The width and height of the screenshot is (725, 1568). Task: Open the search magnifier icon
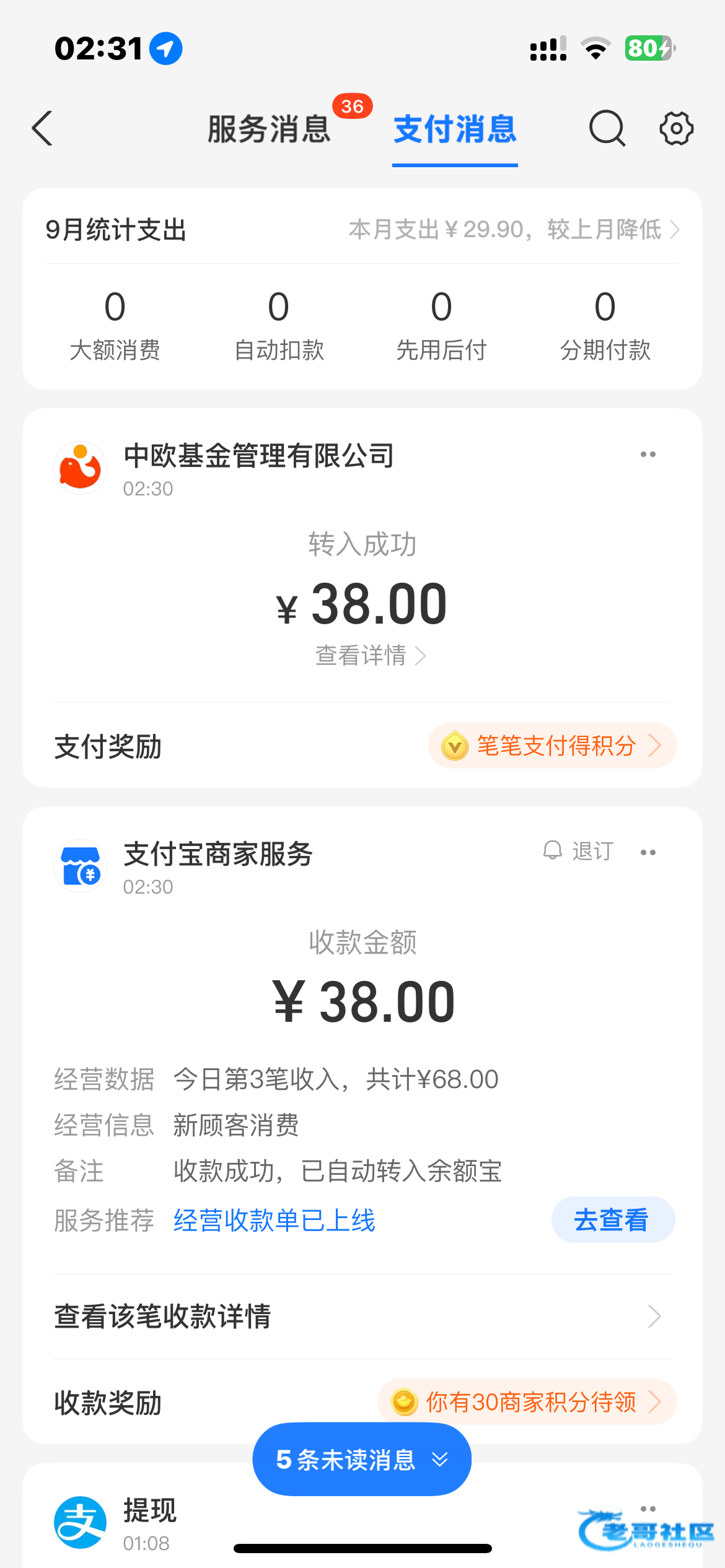pos(607,129)
